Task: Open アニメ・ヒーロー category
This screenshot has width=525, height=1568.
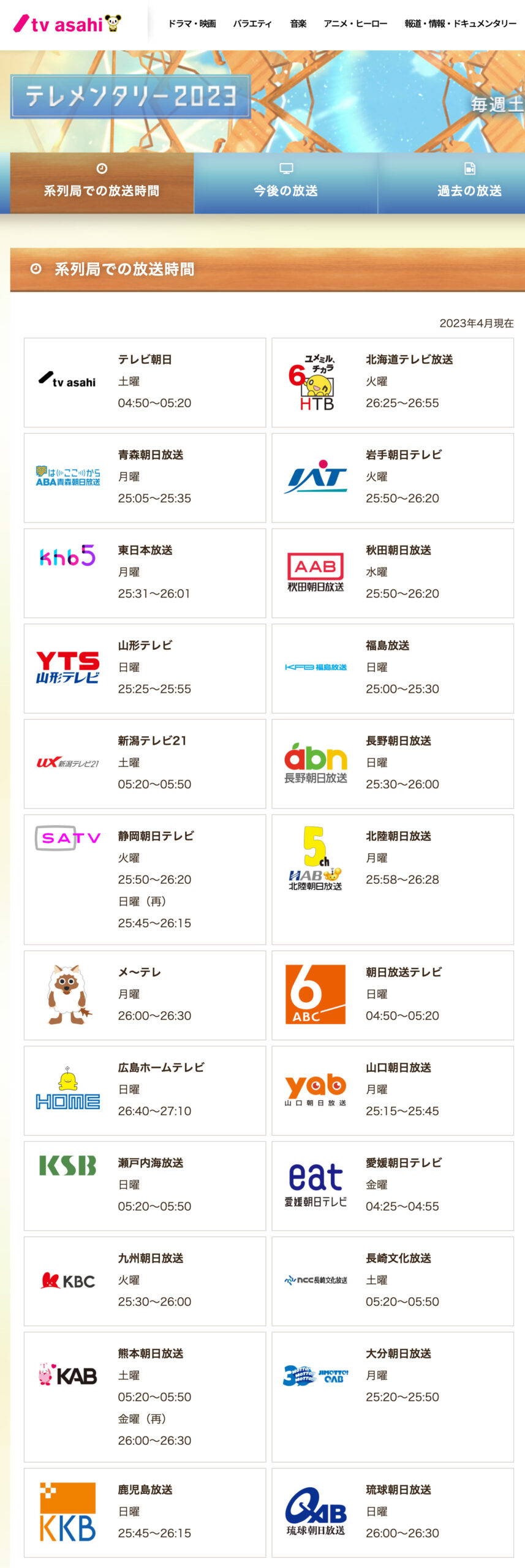Action: [x=355, y=24]
